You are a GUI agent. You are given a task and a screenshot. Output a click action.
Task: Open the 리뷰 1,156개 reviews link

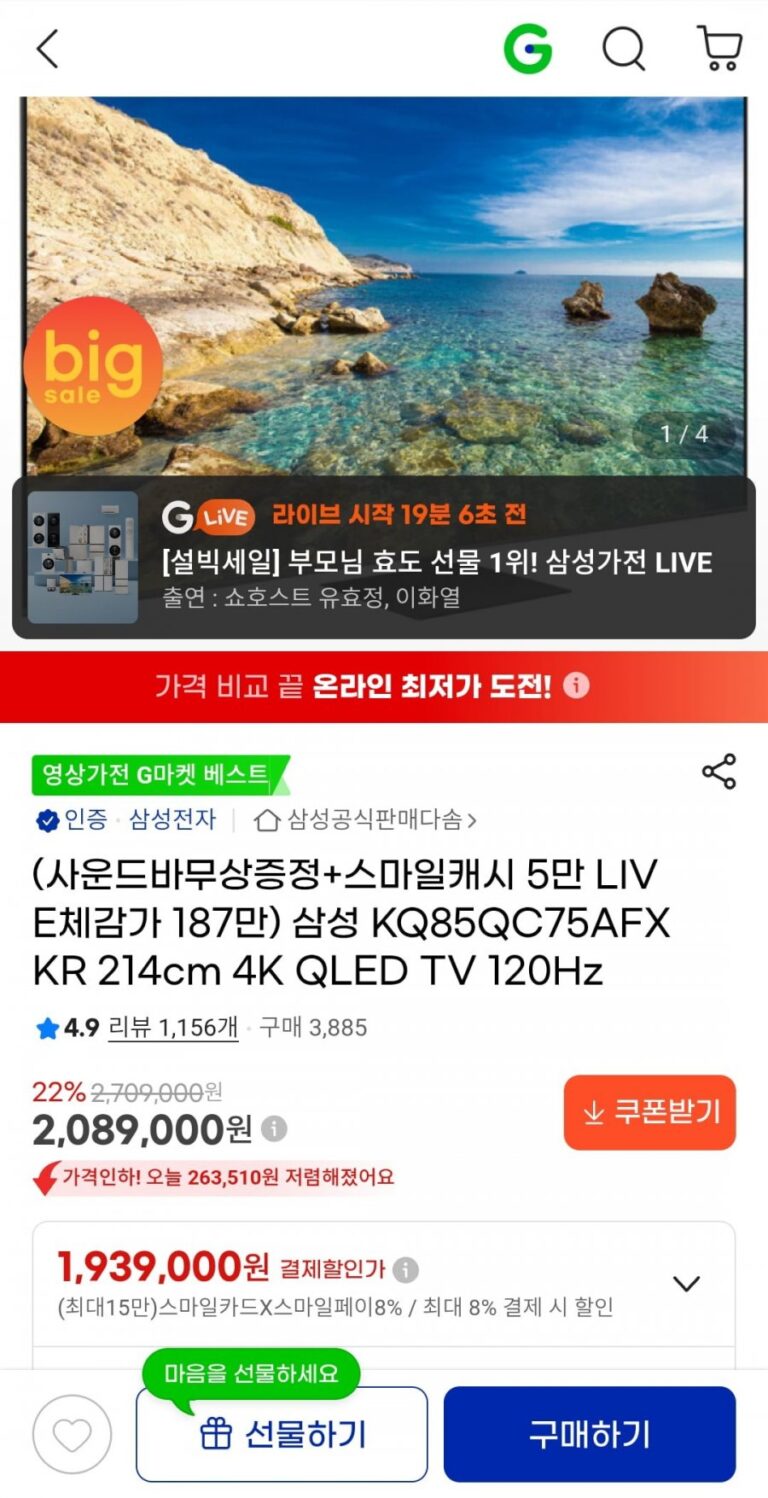point(173,1027)
